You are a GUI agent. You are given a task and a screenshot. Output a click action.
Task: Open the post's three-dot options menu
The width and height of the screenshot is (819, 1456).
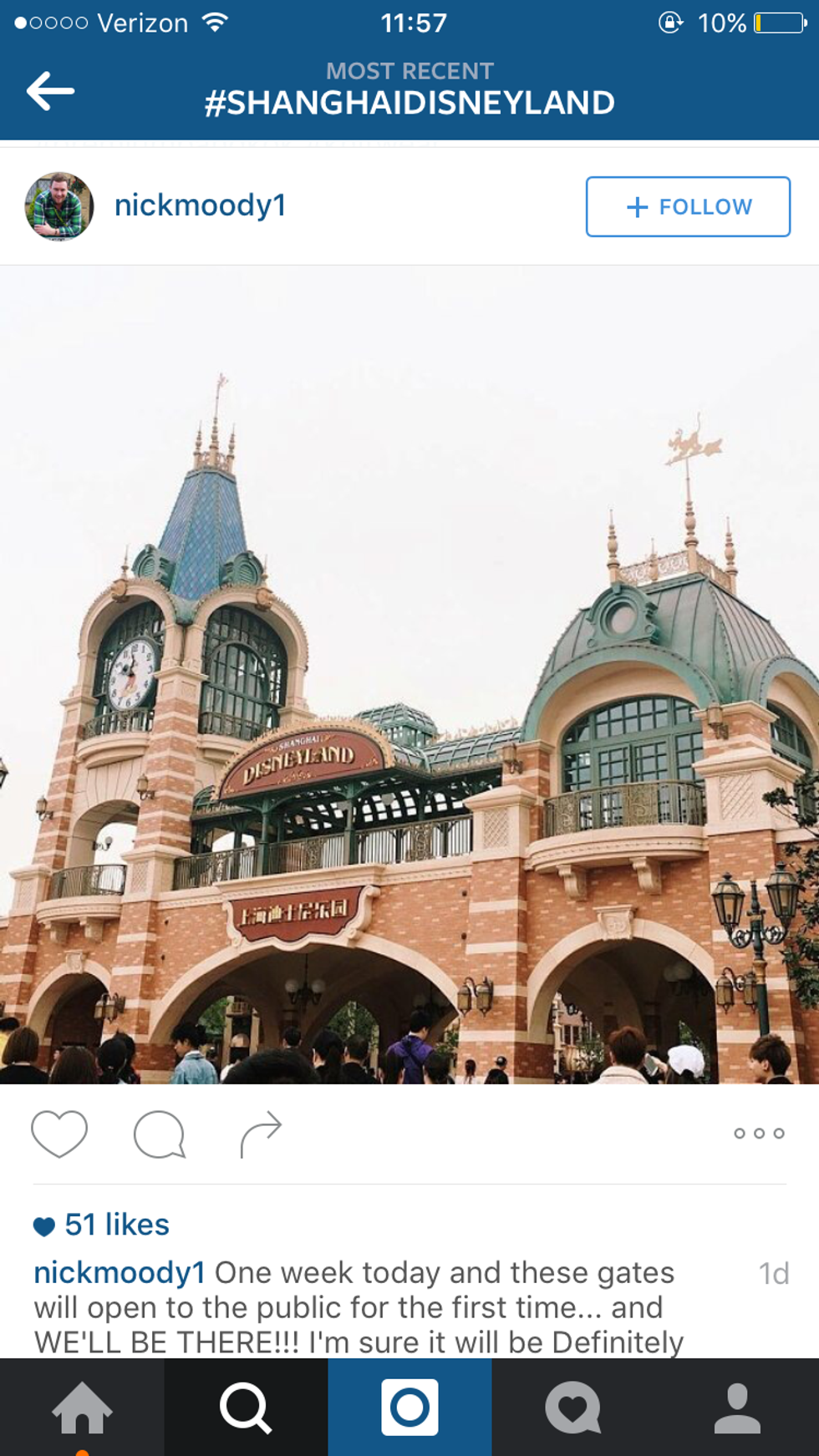(758, 1134)
